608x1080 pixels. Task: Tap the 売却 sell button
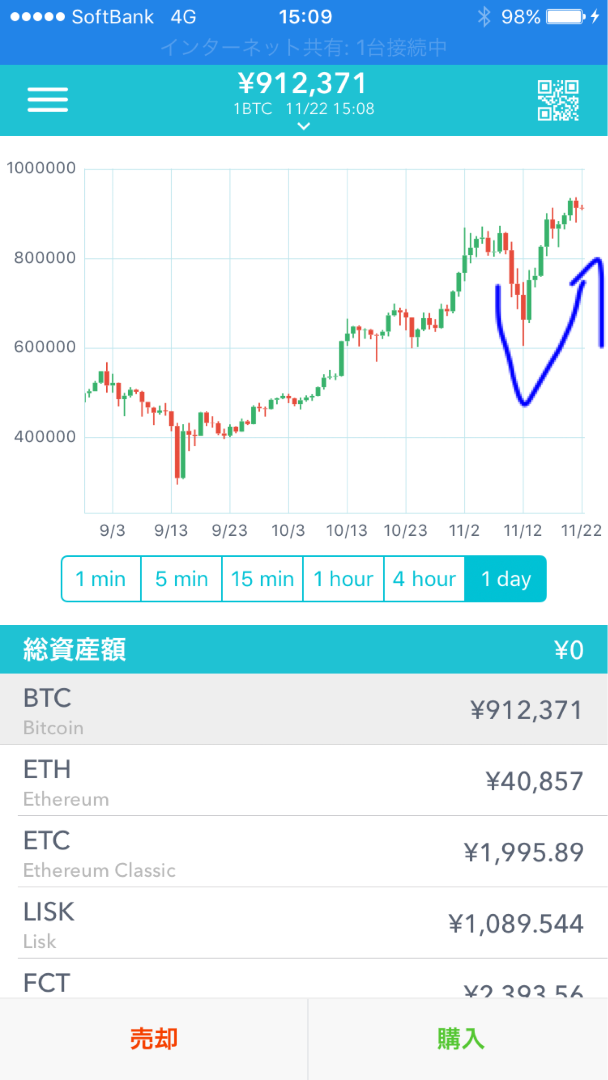coord(154,1039)
